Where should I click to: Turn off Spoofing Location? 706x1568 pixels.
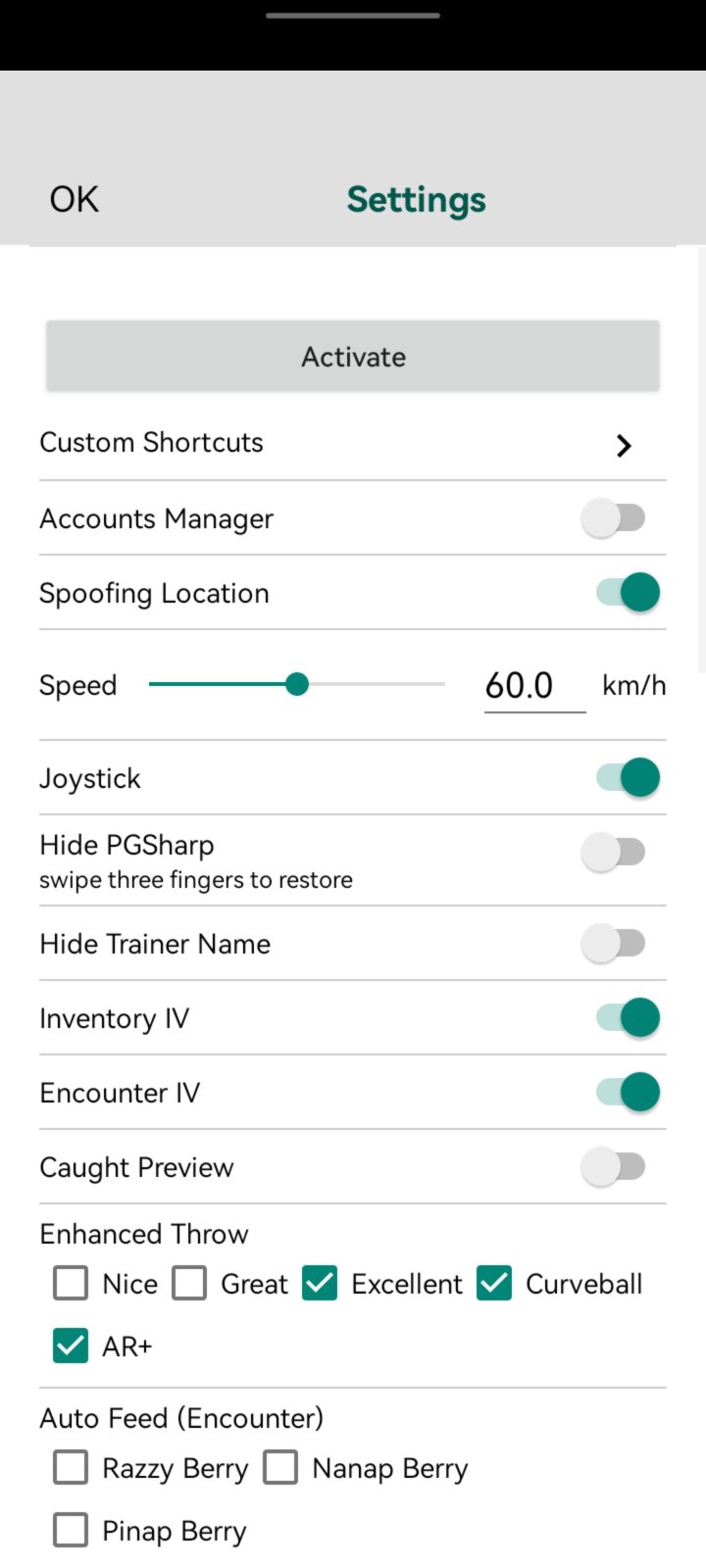pyautogui.click(x=628, y=592)
